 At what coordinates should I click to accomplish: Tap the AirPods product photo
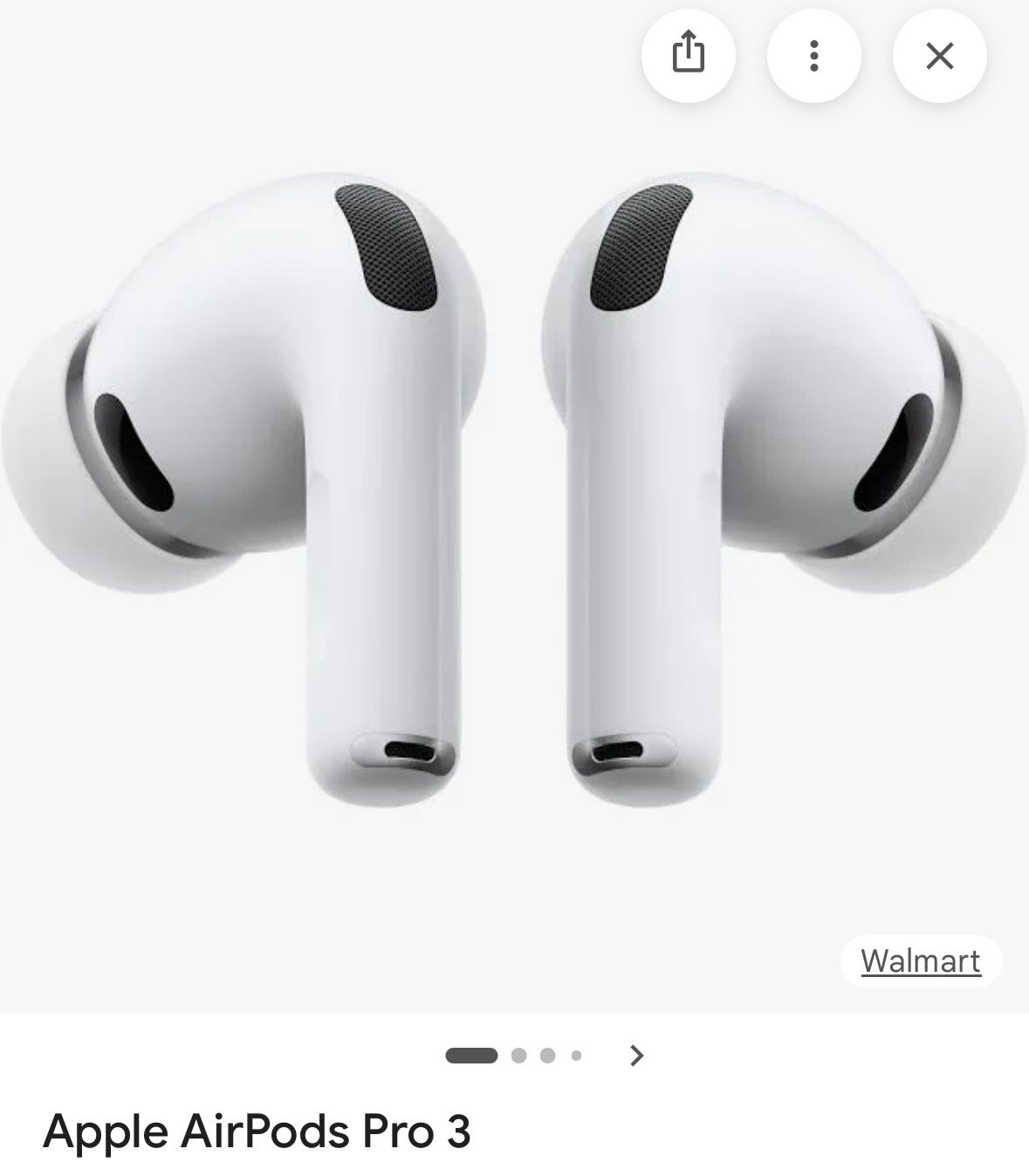tap(515, 523)
